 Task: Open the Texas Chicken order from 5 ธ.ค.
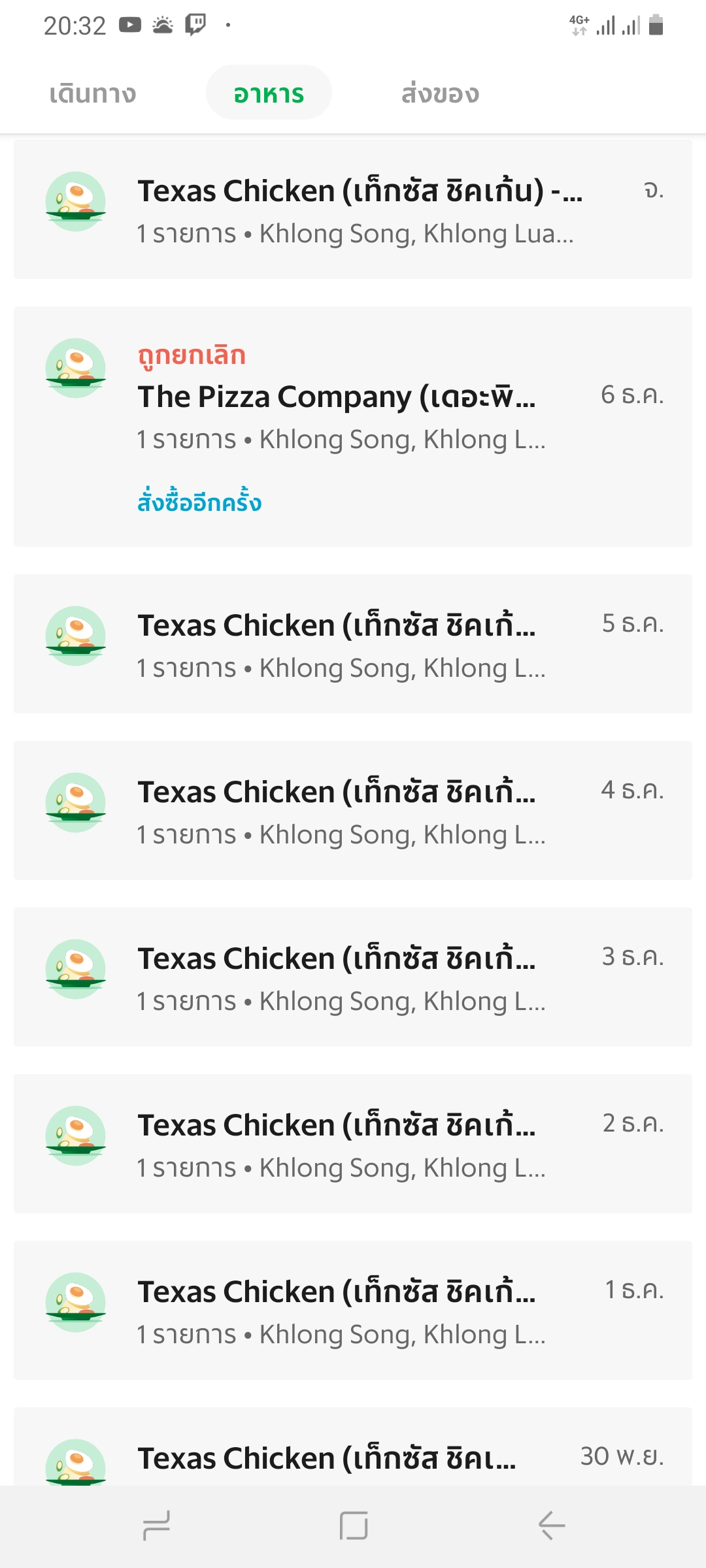tap(353, 644)
